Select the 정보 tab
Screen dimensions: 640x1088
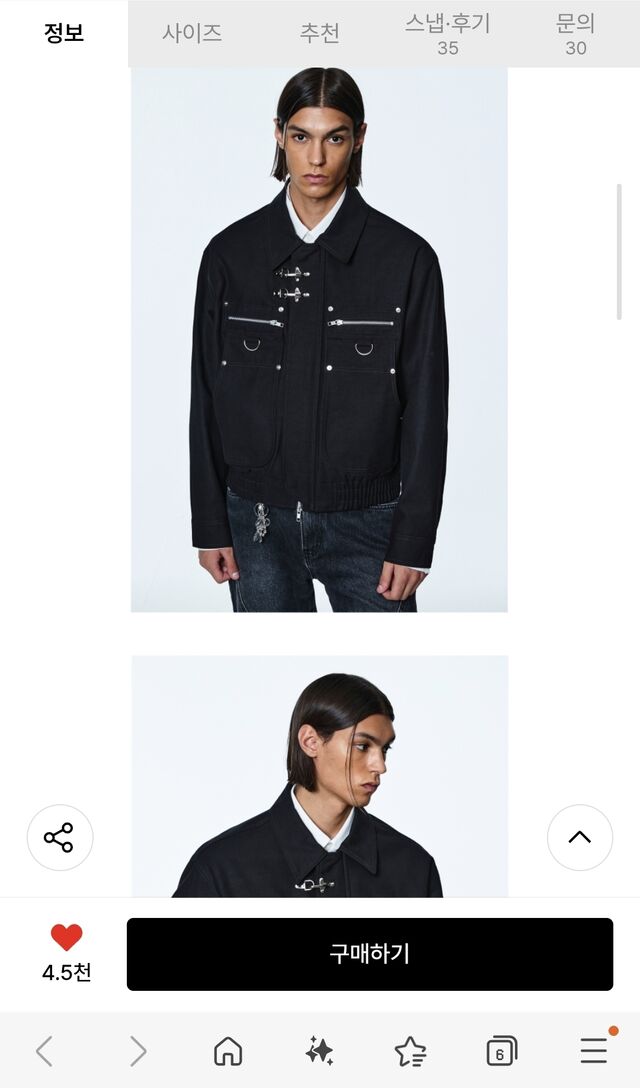click(64, 33)
